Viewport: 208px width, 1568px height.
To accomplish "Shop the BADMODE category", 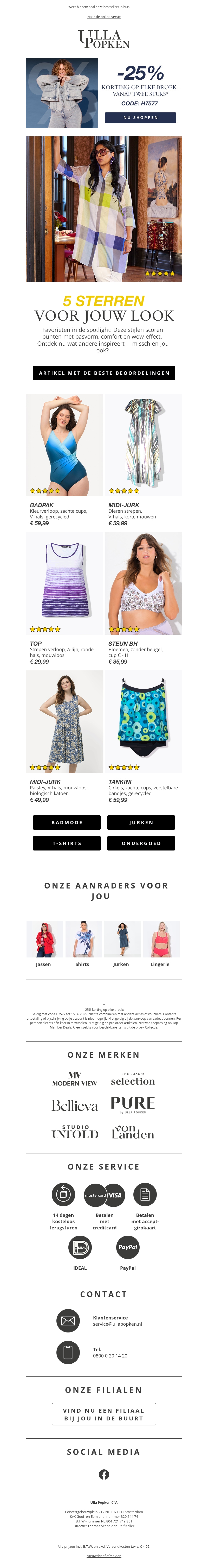I will tap(67, 822).
